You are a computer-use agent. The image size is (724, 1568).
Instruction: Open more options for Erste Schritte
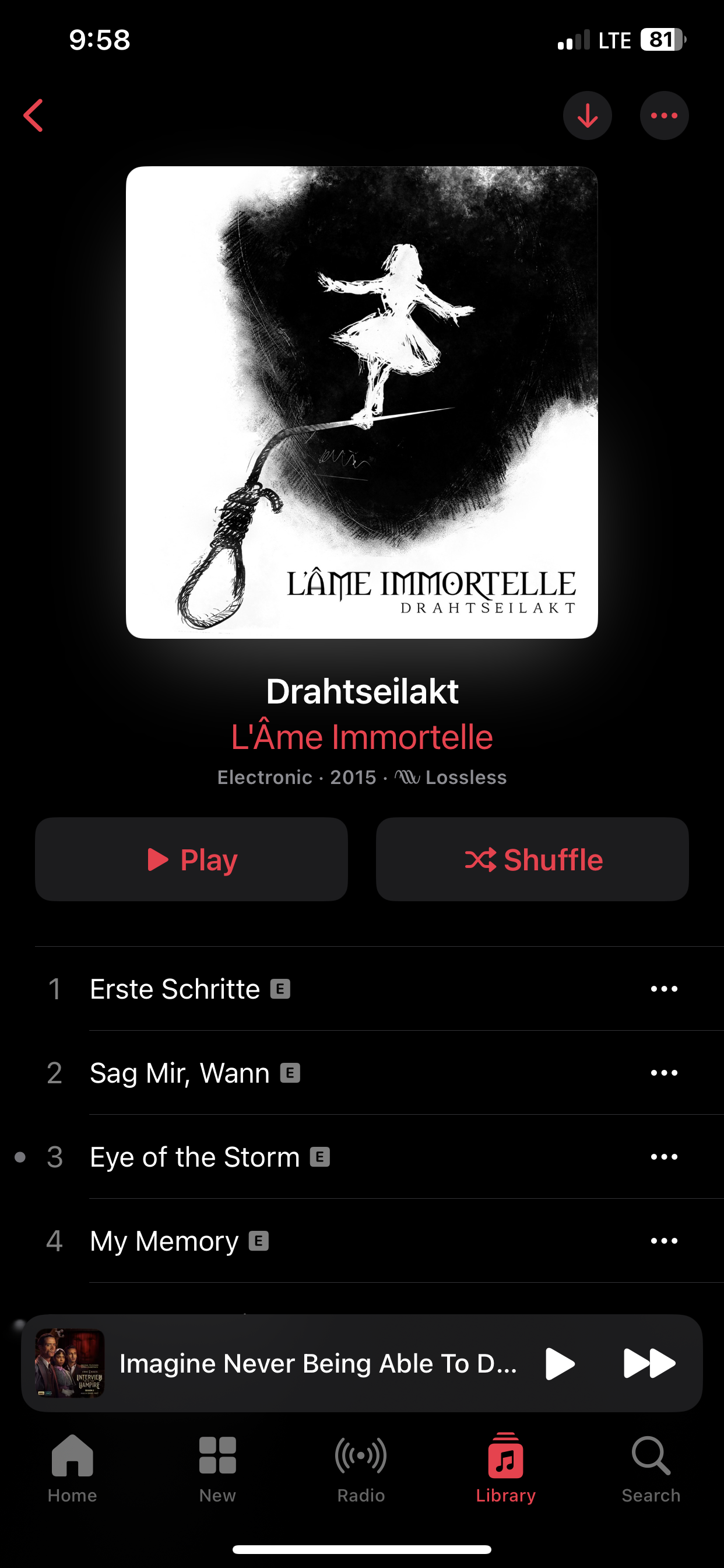(x=664, y=989)
